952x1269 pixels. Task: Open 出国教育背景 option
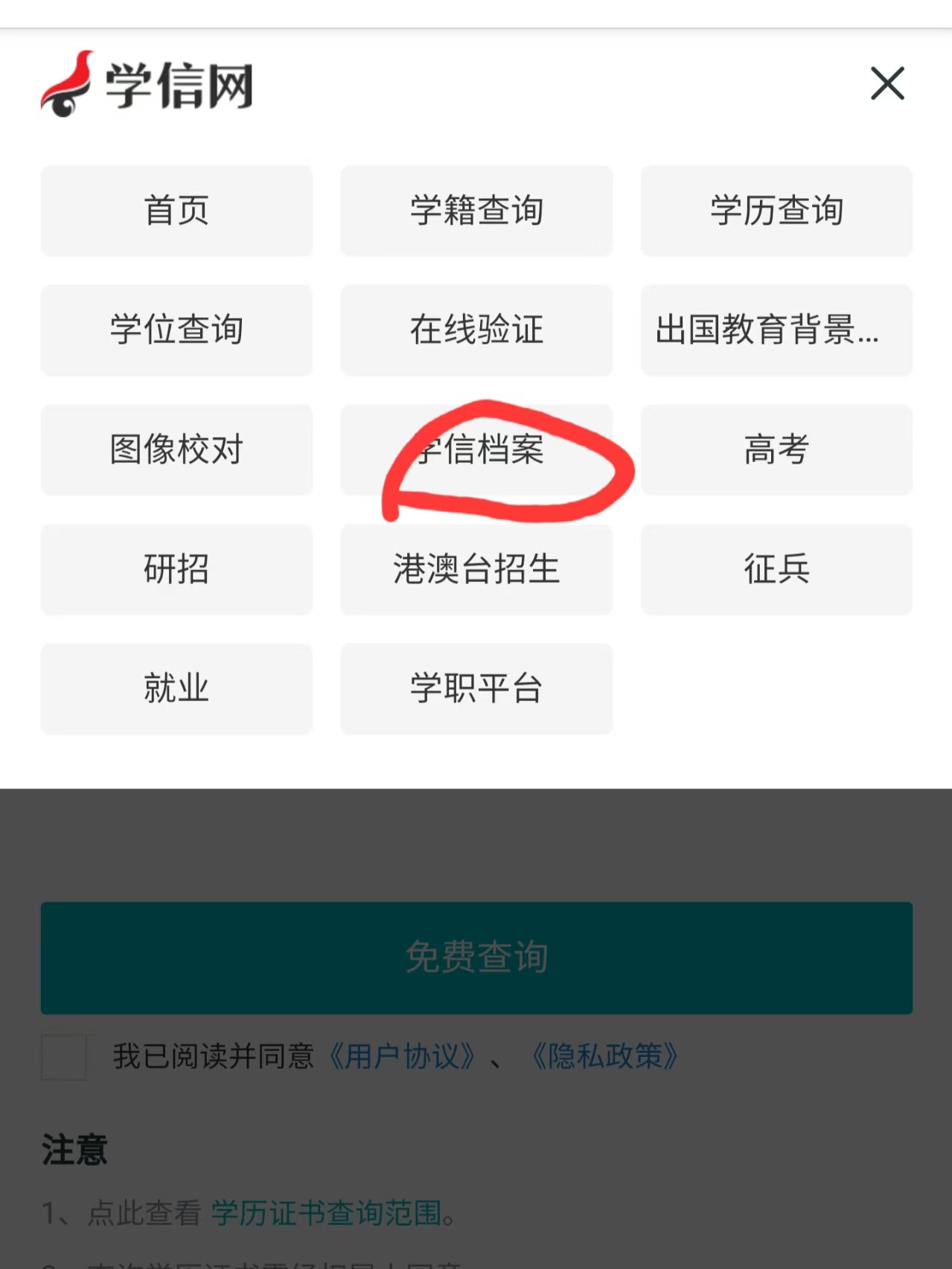[x=776, y=330]
